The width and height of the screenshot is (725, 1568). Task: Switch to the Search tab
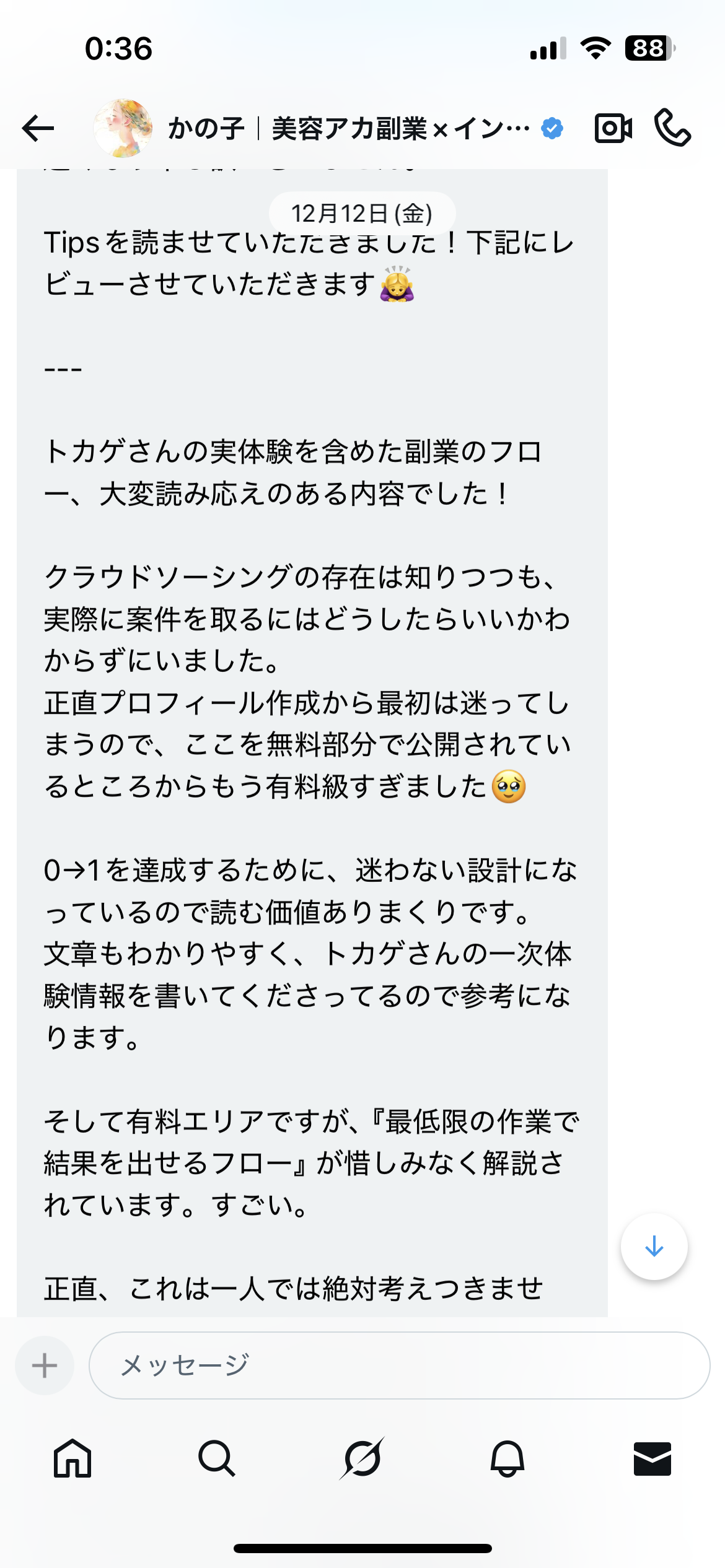[217, 1458]
